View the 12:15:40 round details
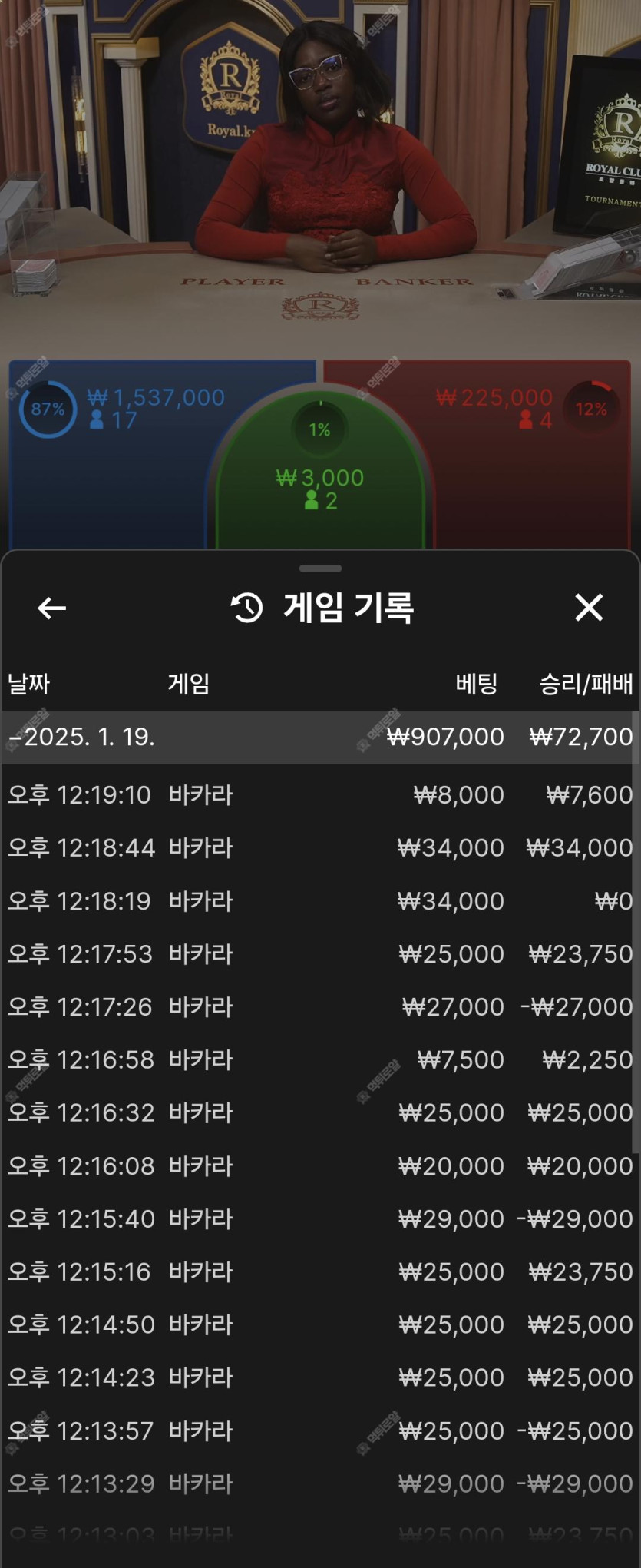This screenshot has height=1568, width=641. pos(319,1218)
